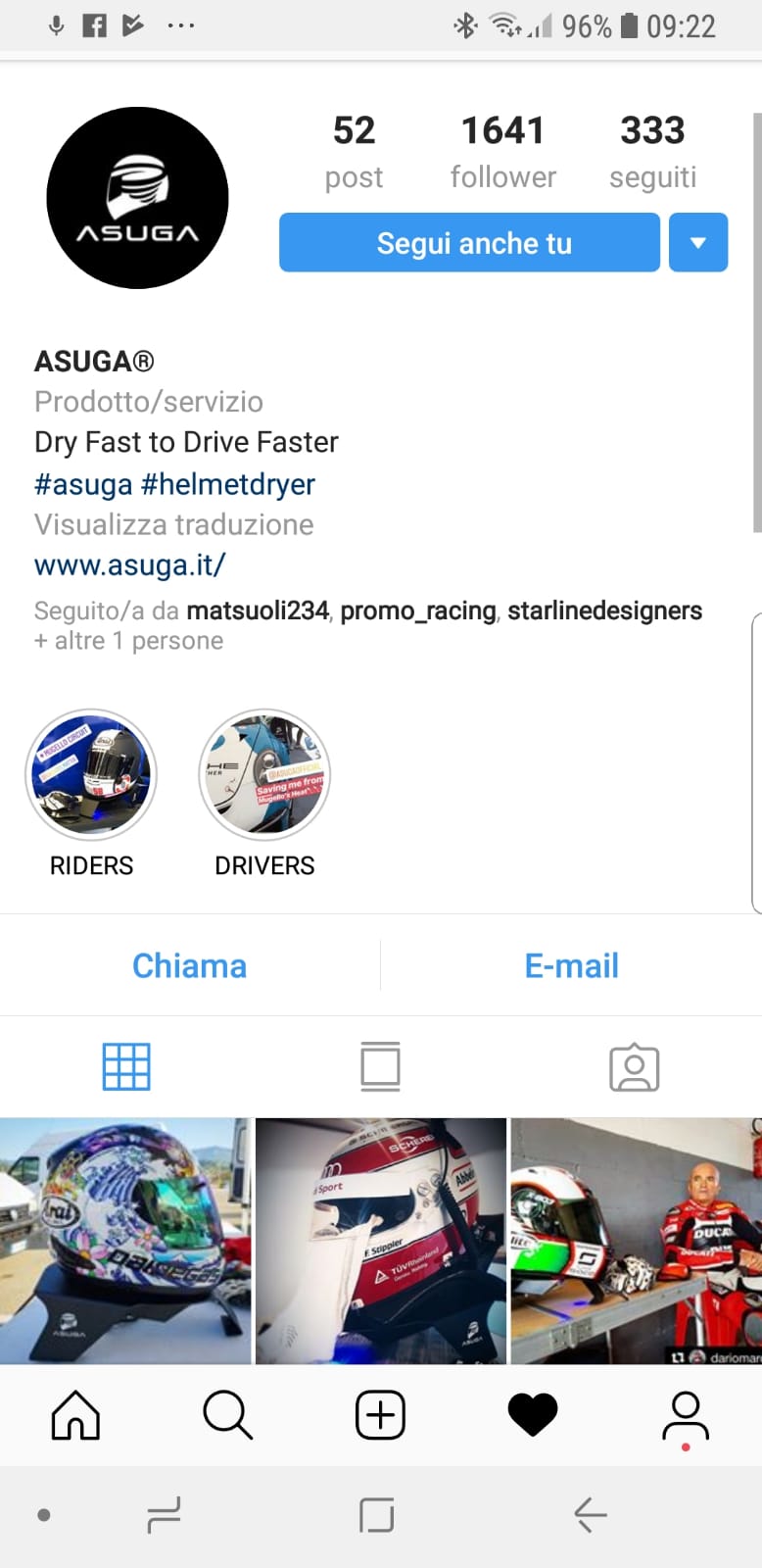Open the Ducati rider post
This screenshot has height=1568, width=762.
click(636, 1241)
